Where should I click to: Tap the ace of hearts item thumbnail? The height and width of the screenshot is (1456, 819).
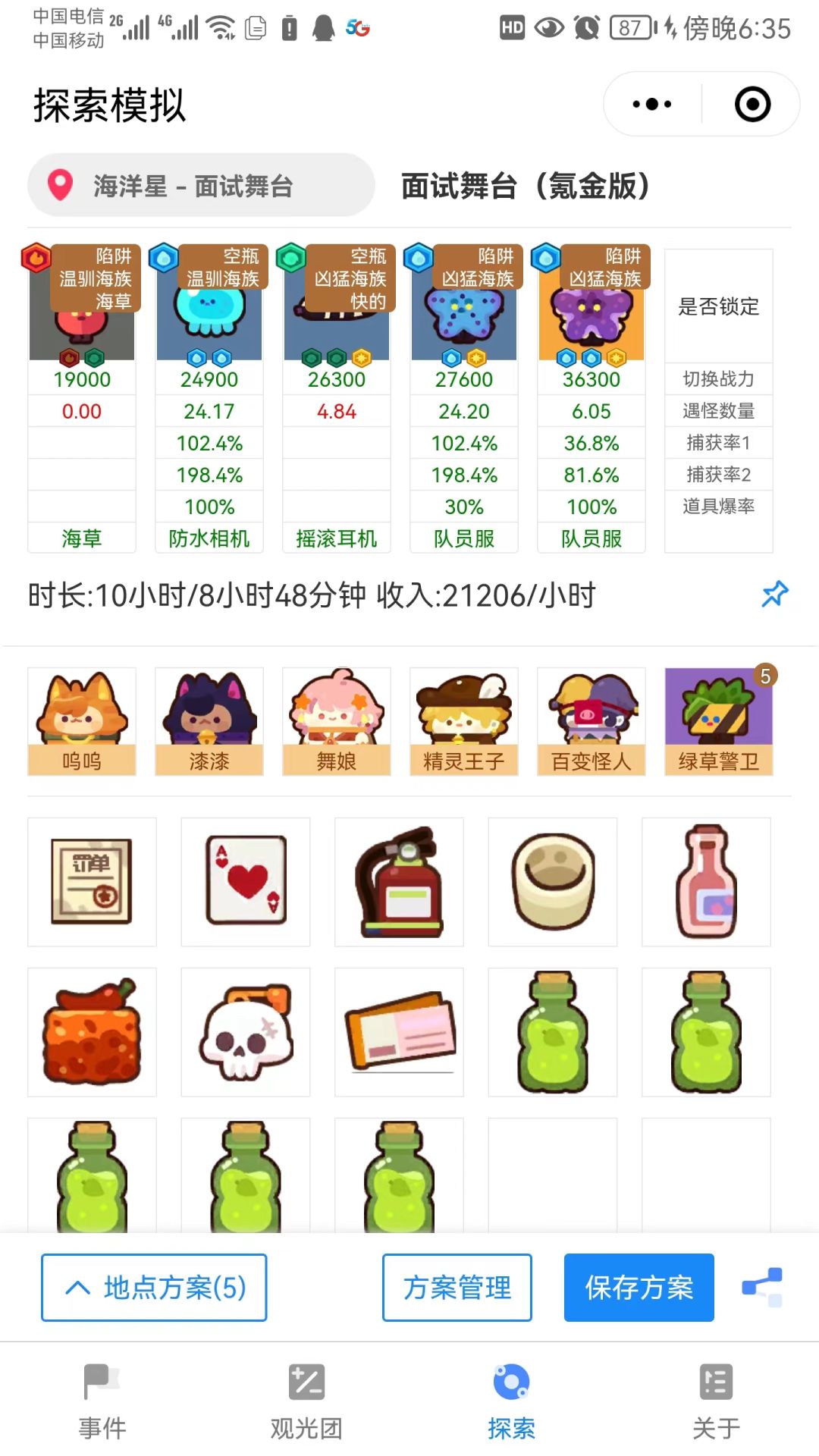point(245,881)
